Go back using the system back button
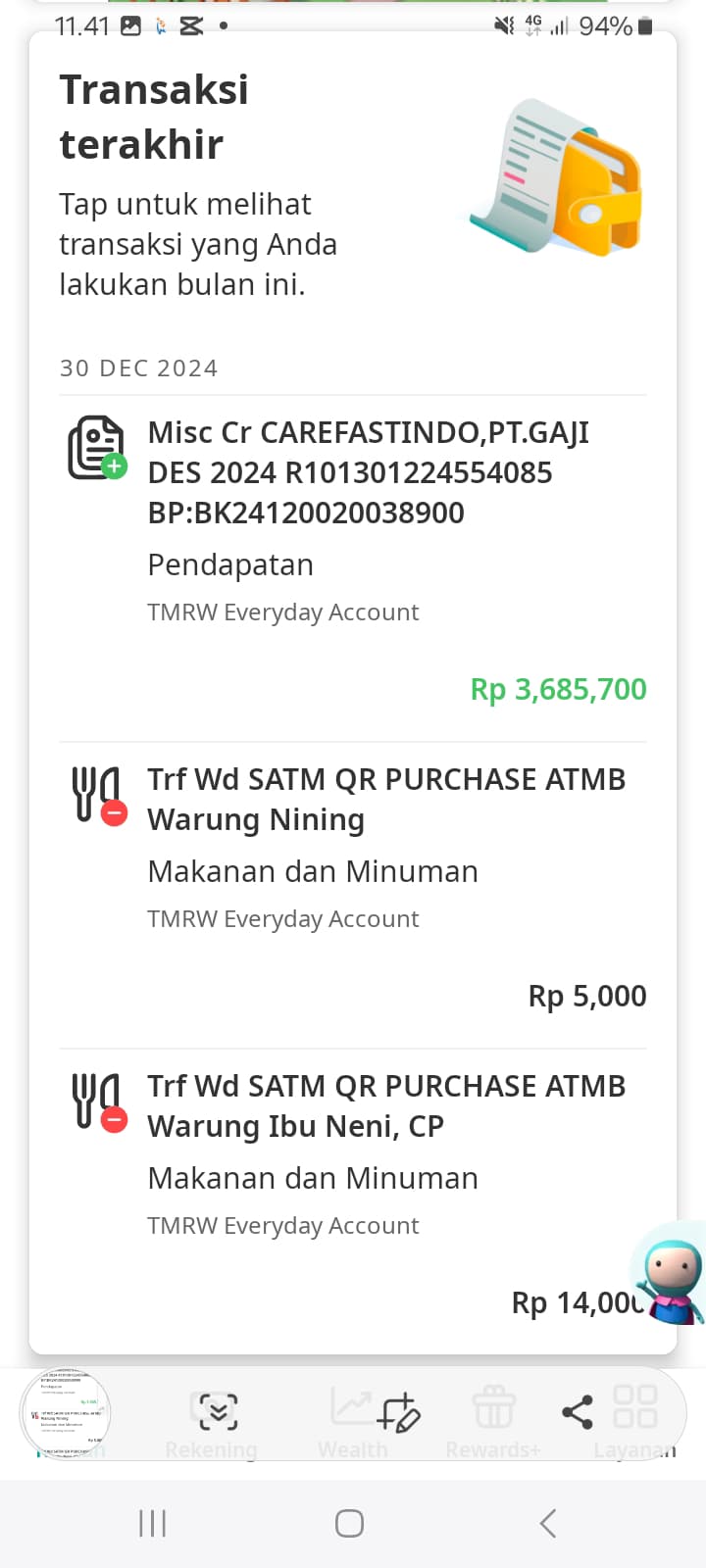Viewport: 706px width, 1568px height. pyautogui.click(x=548, y=1523)
